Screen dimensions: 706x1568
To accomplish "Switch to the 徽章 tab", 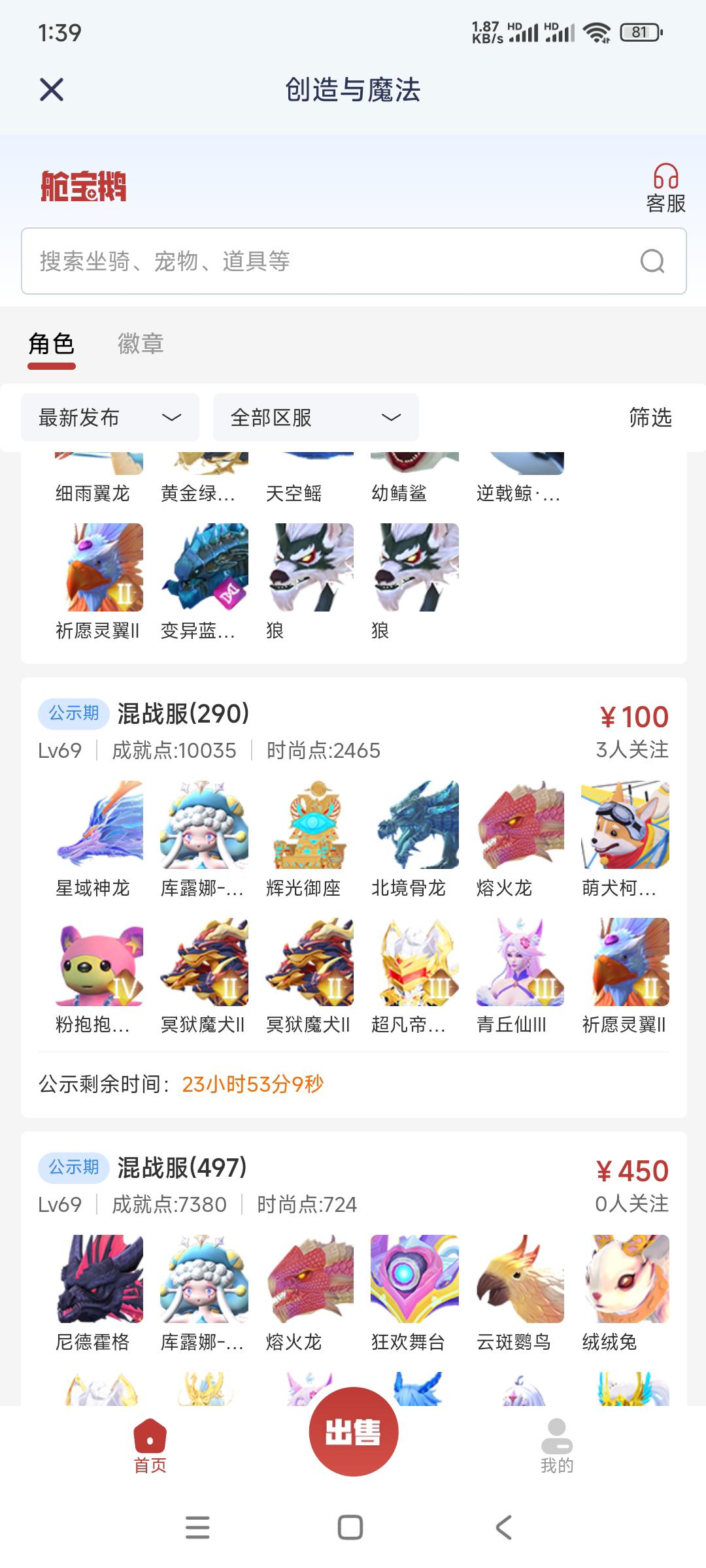I will 141,344.
